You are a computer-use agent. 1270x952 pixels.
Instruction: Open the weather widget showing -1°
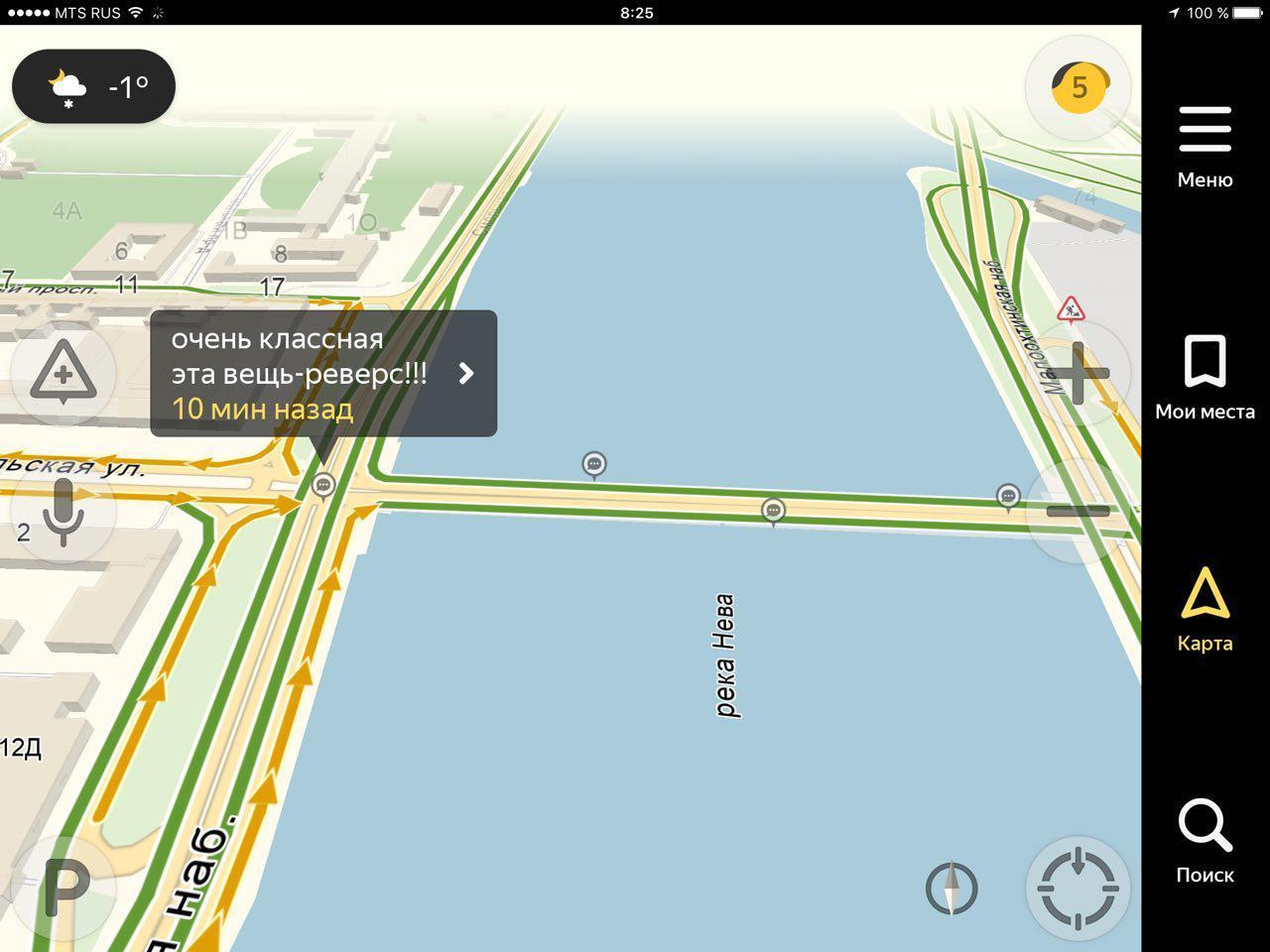pyautogui.click(x=93, y=86)
